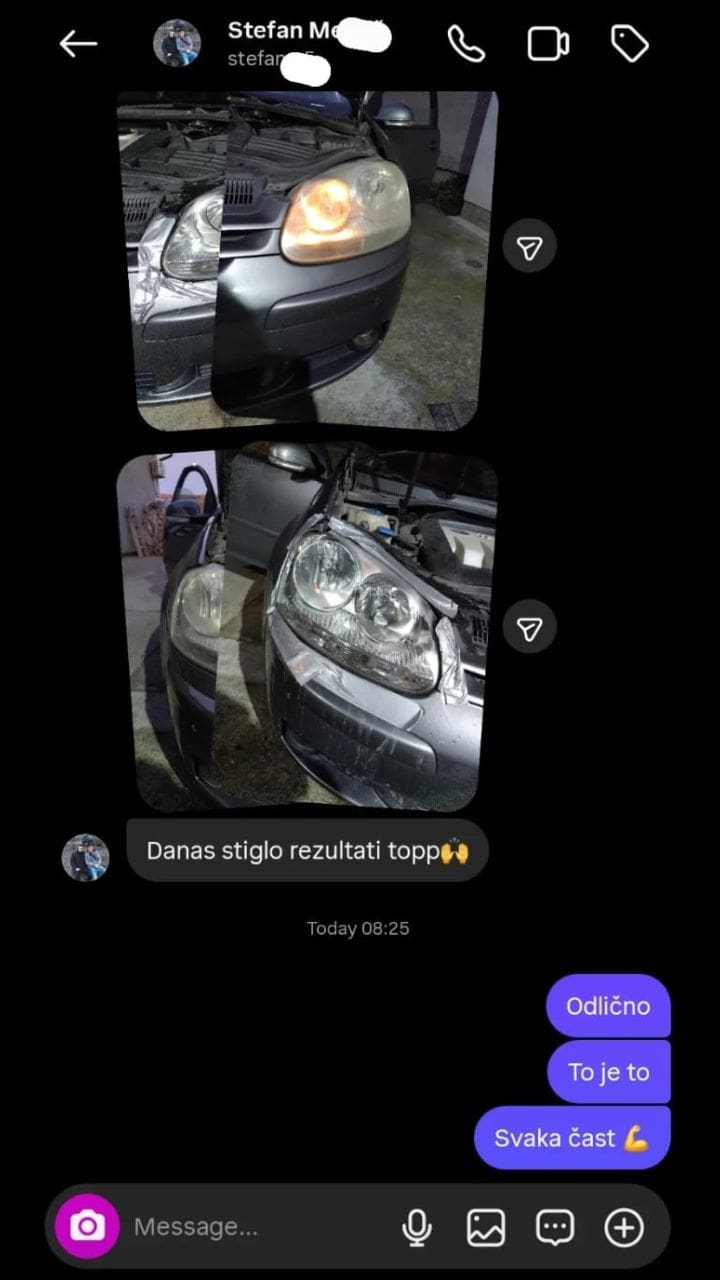Start a video call with Stefan
This screenshot has width=720, height=1280.
point(548,44)
